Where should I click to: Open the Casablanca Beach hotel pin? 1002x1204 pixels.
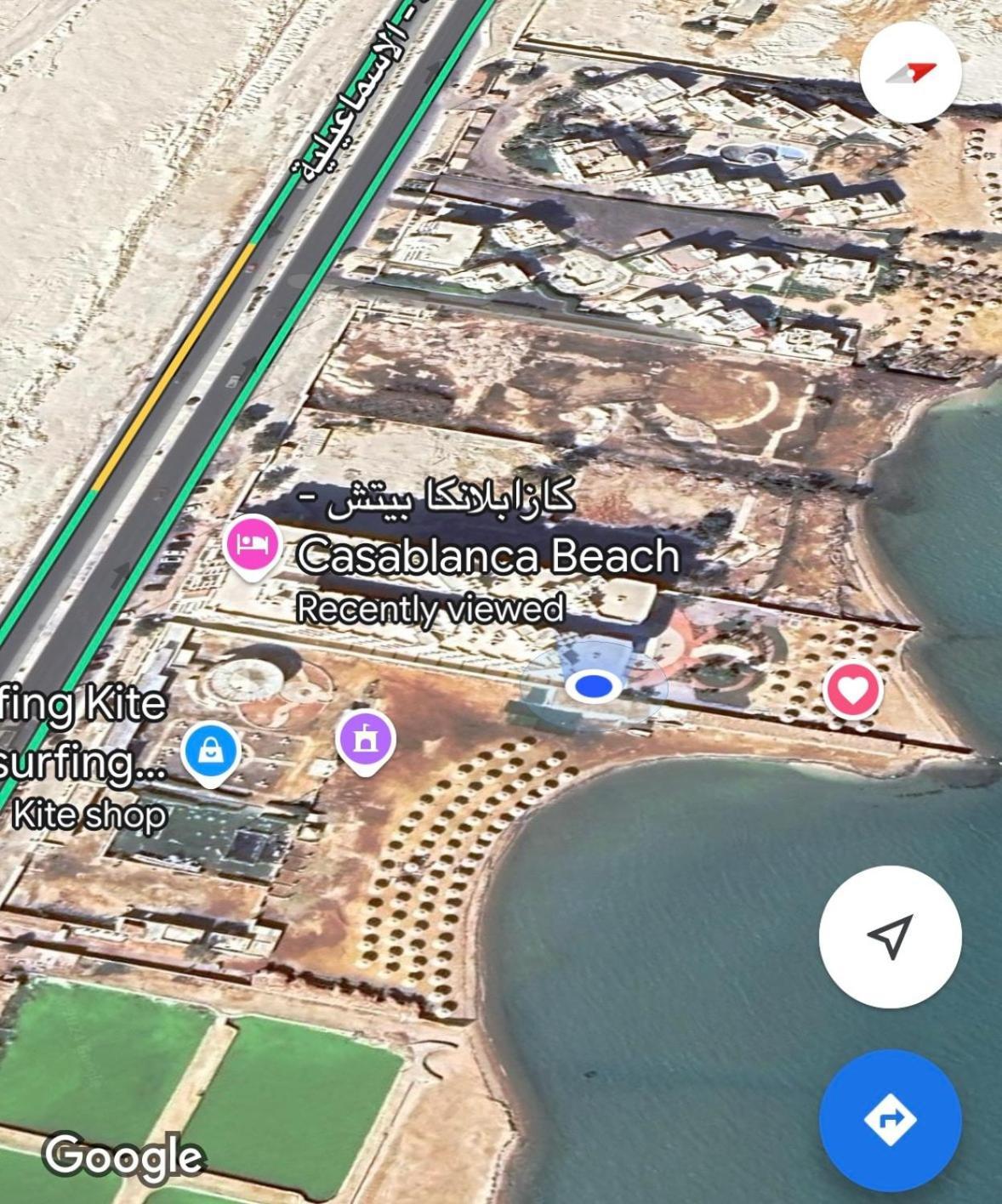point(252,544)
